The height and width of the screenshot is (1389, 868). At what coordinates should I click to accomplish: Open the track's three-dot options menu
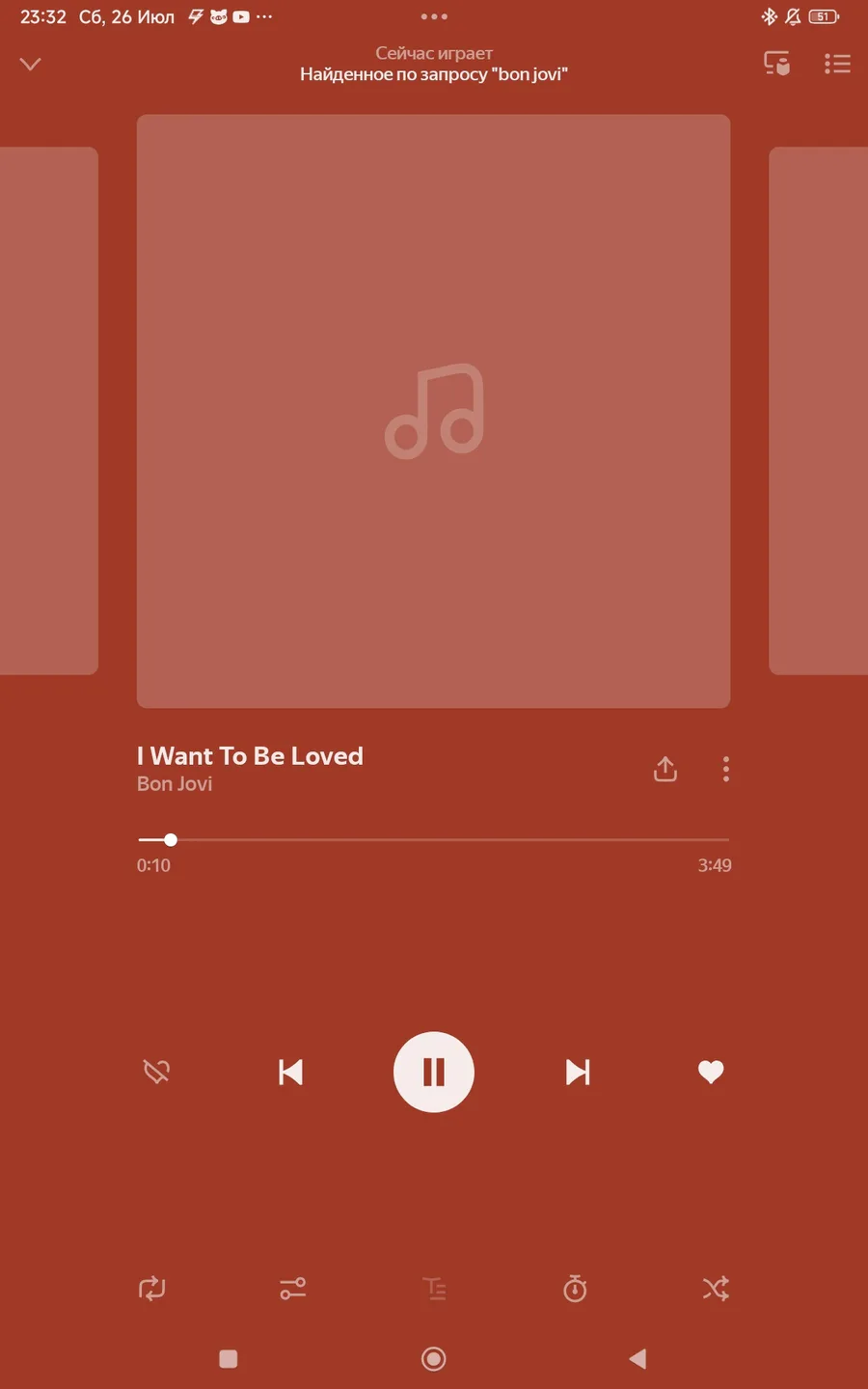(726, 769)
